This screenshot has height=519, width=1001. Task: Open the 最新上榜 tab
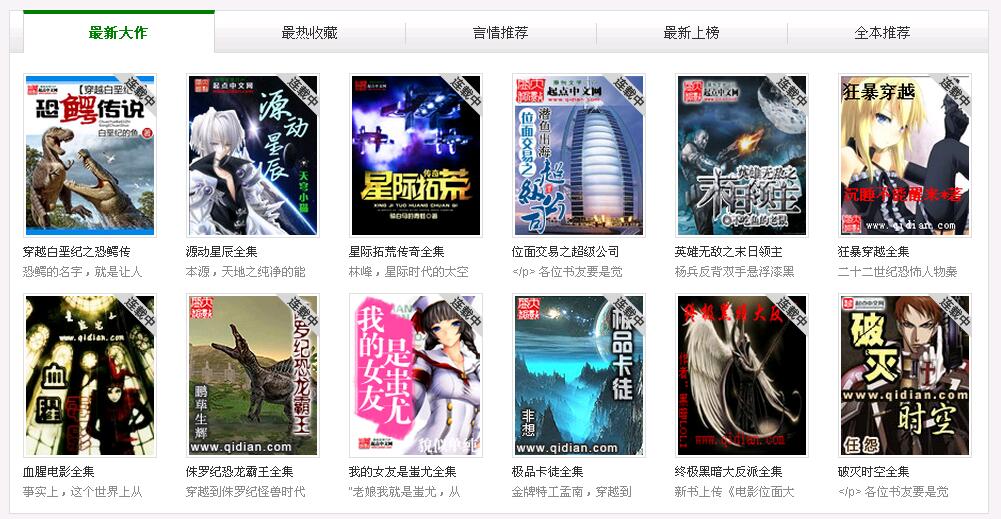point(691,33)
